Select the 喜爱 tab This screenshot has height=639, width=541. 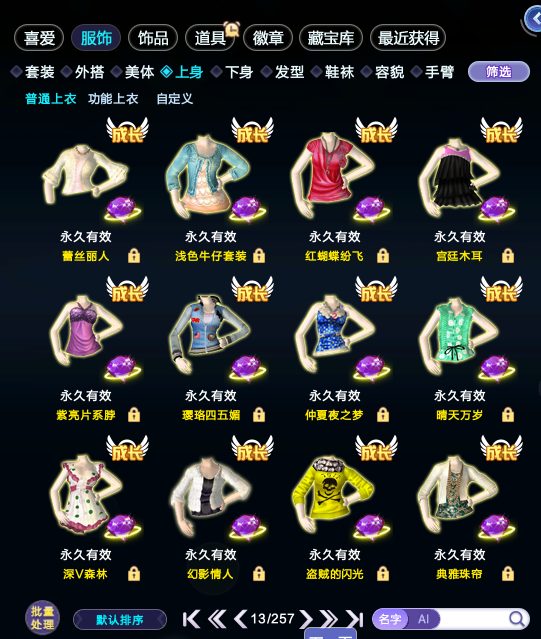39,38
